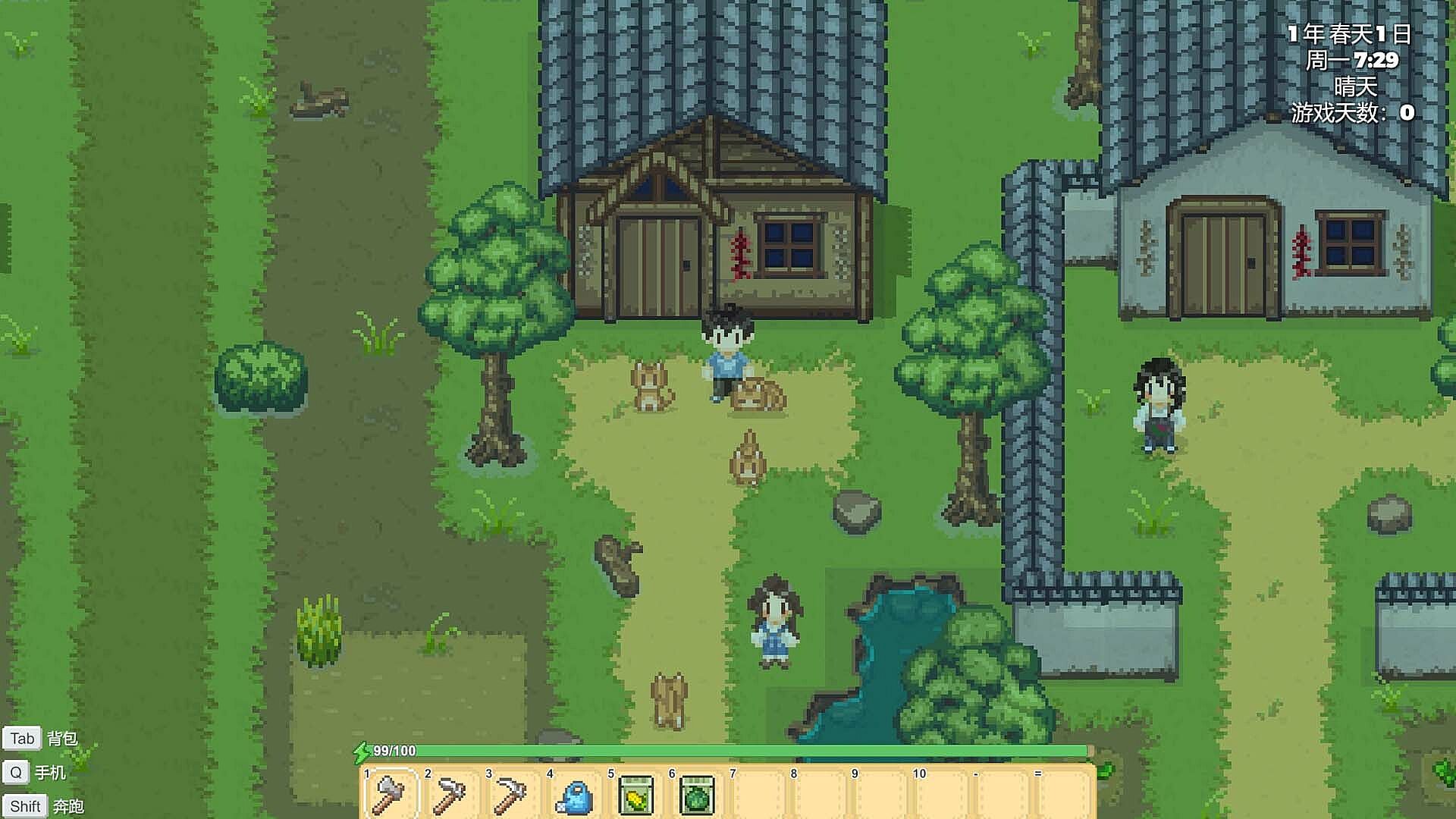
Task: Open the phone with the Q button
Action: coord(16,773)
